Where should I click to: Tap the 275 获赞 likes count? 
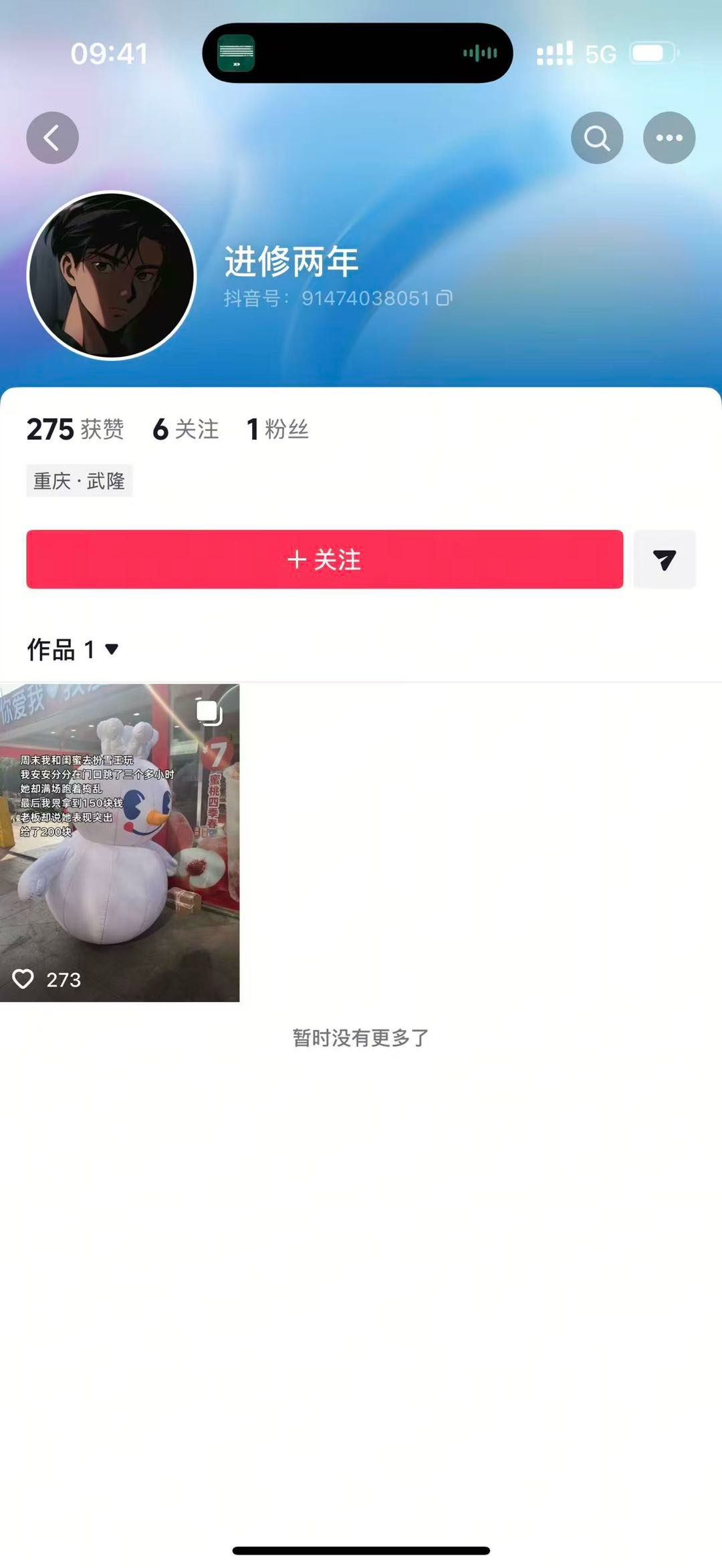click(76, 429)
